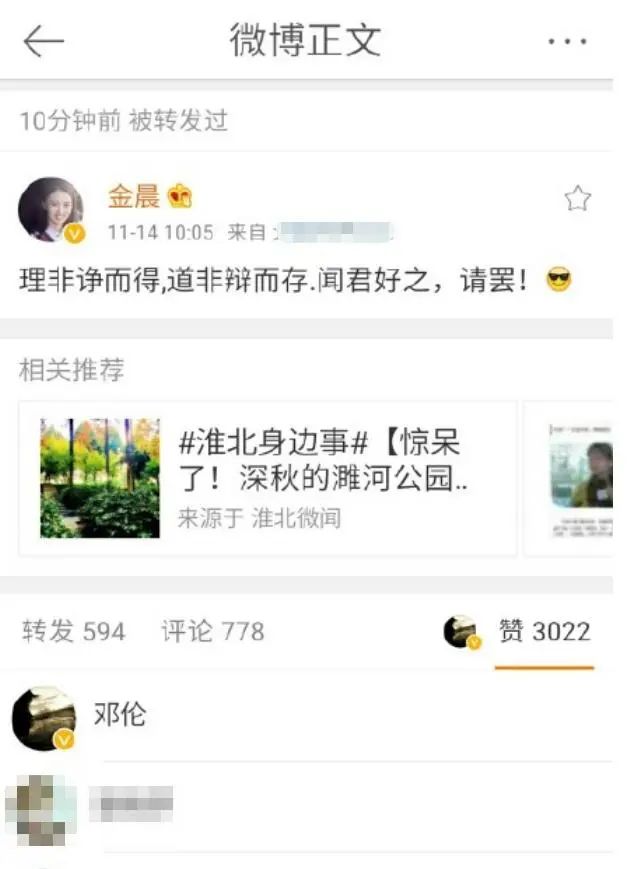Switch to the 转发 594 tab
The image size is (631, 869).
pyautogui.click(x=73, y=631)
